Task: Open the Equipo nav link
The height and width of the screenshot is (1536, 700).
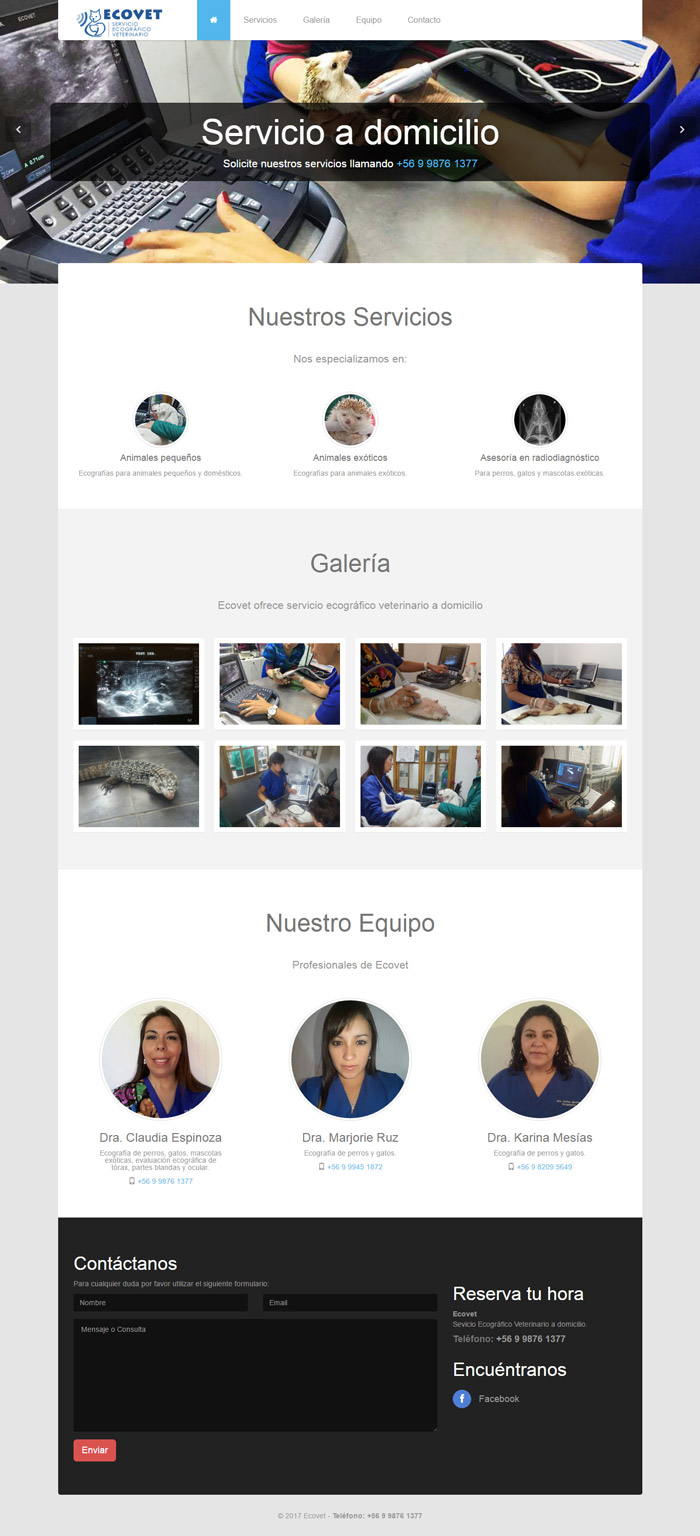Action: pos(368,20)
